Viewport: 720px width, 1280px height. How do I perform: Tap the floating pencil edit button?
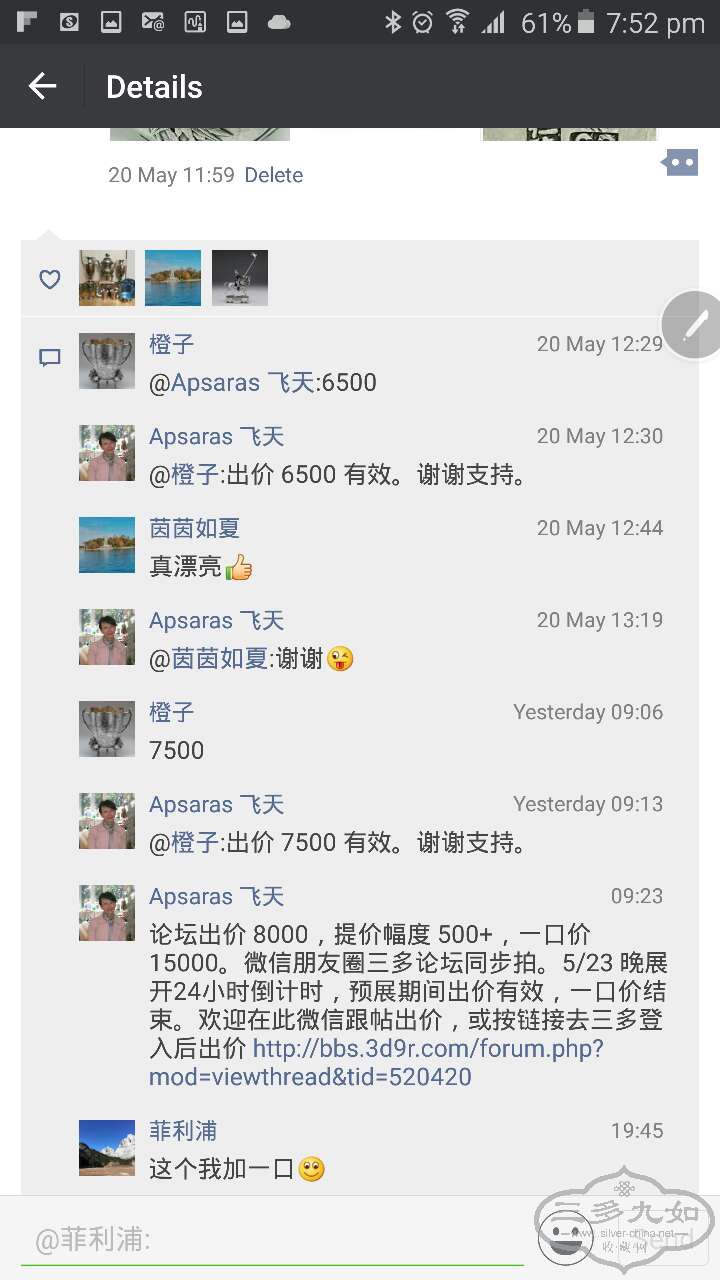[x=694, y=324]
